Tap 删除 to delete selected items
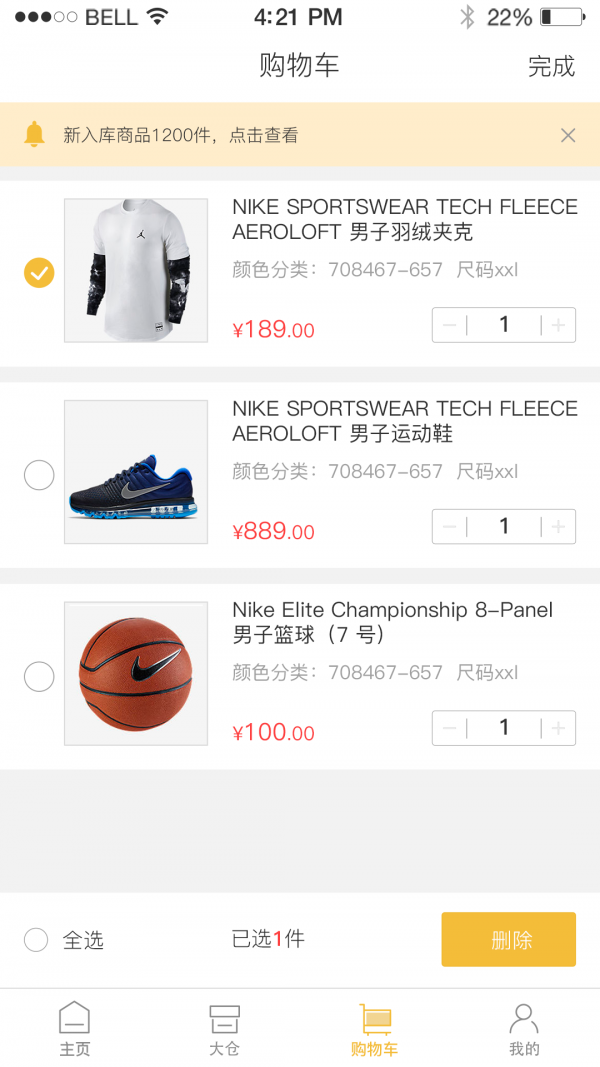Viewport: 600px width, 1067px height. [x=508, y=940]
